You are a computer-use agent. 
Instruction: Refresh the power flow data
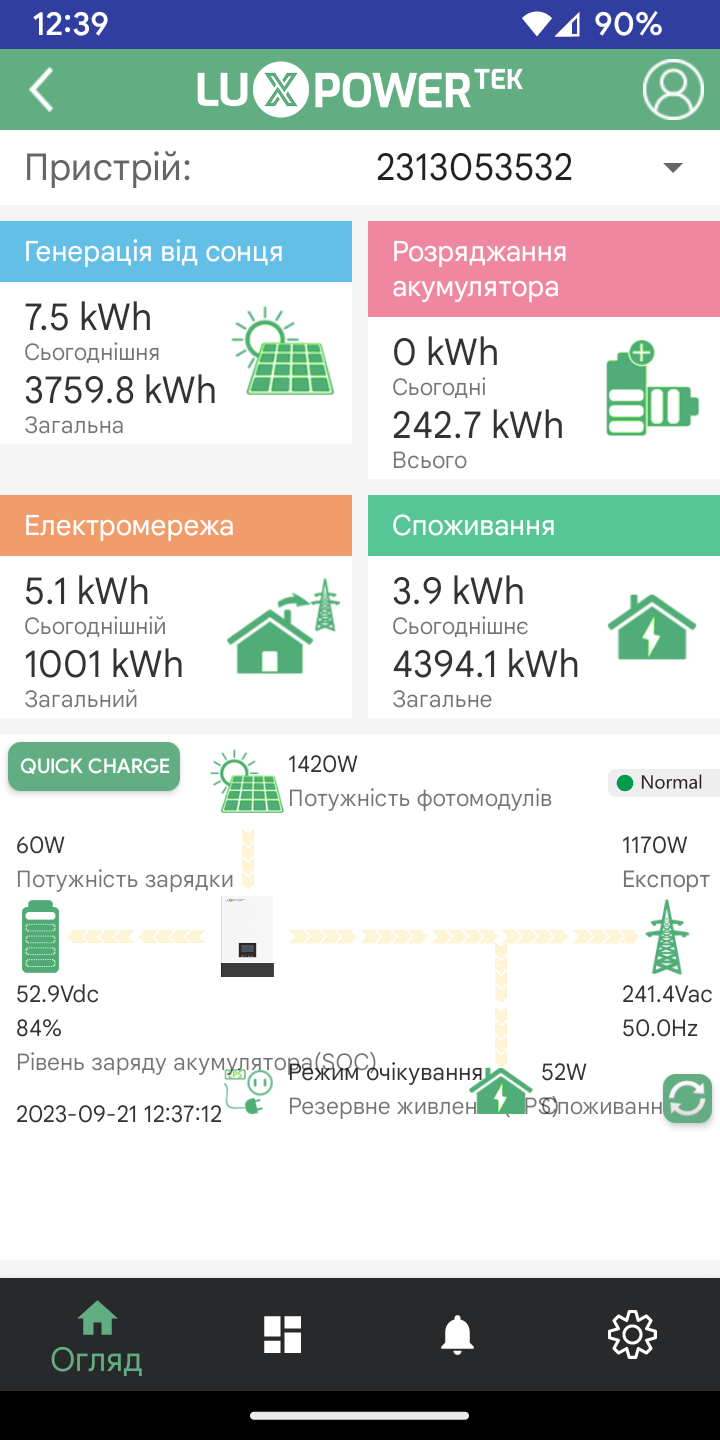688,1098
